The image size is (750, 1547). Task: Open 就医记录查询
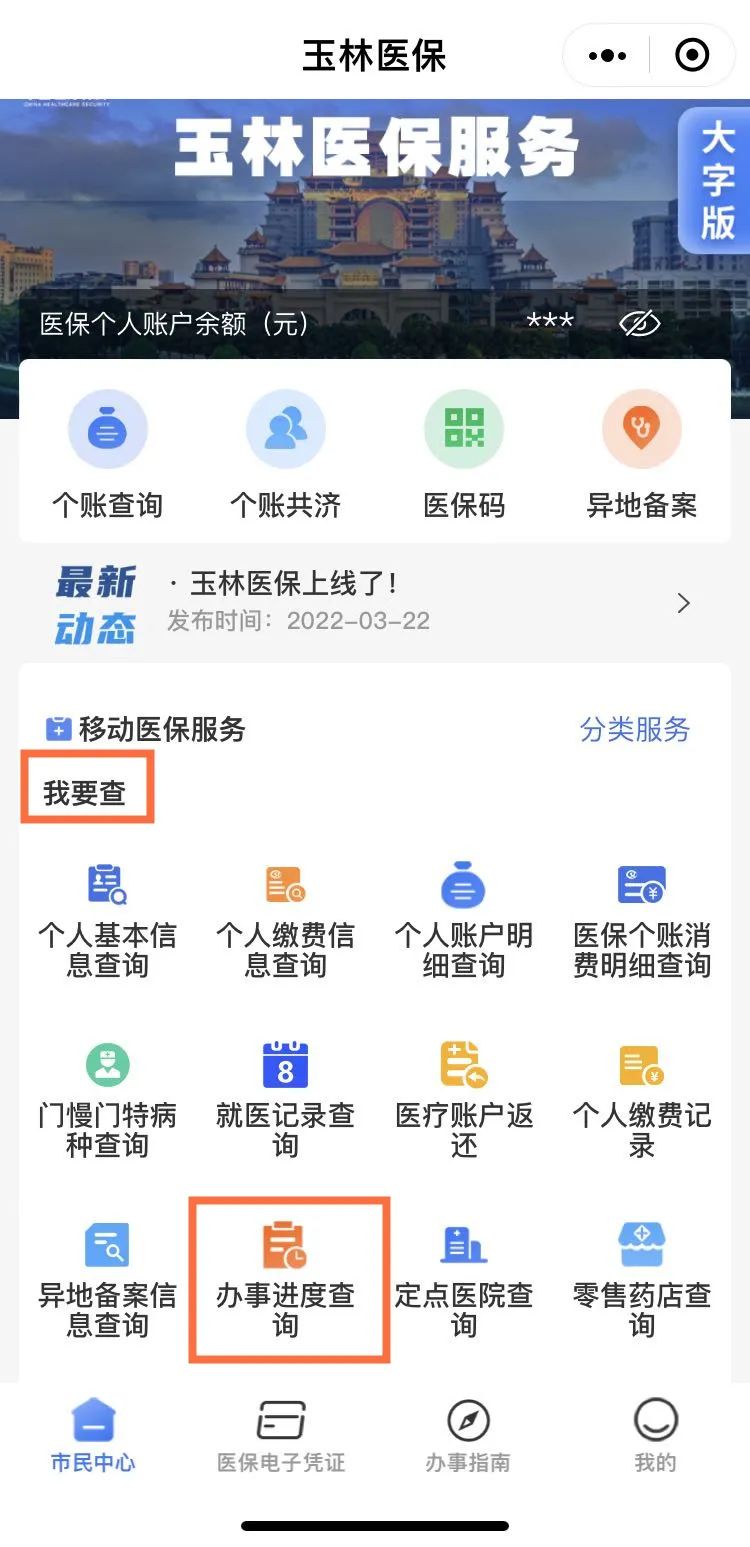point(285,1100)
